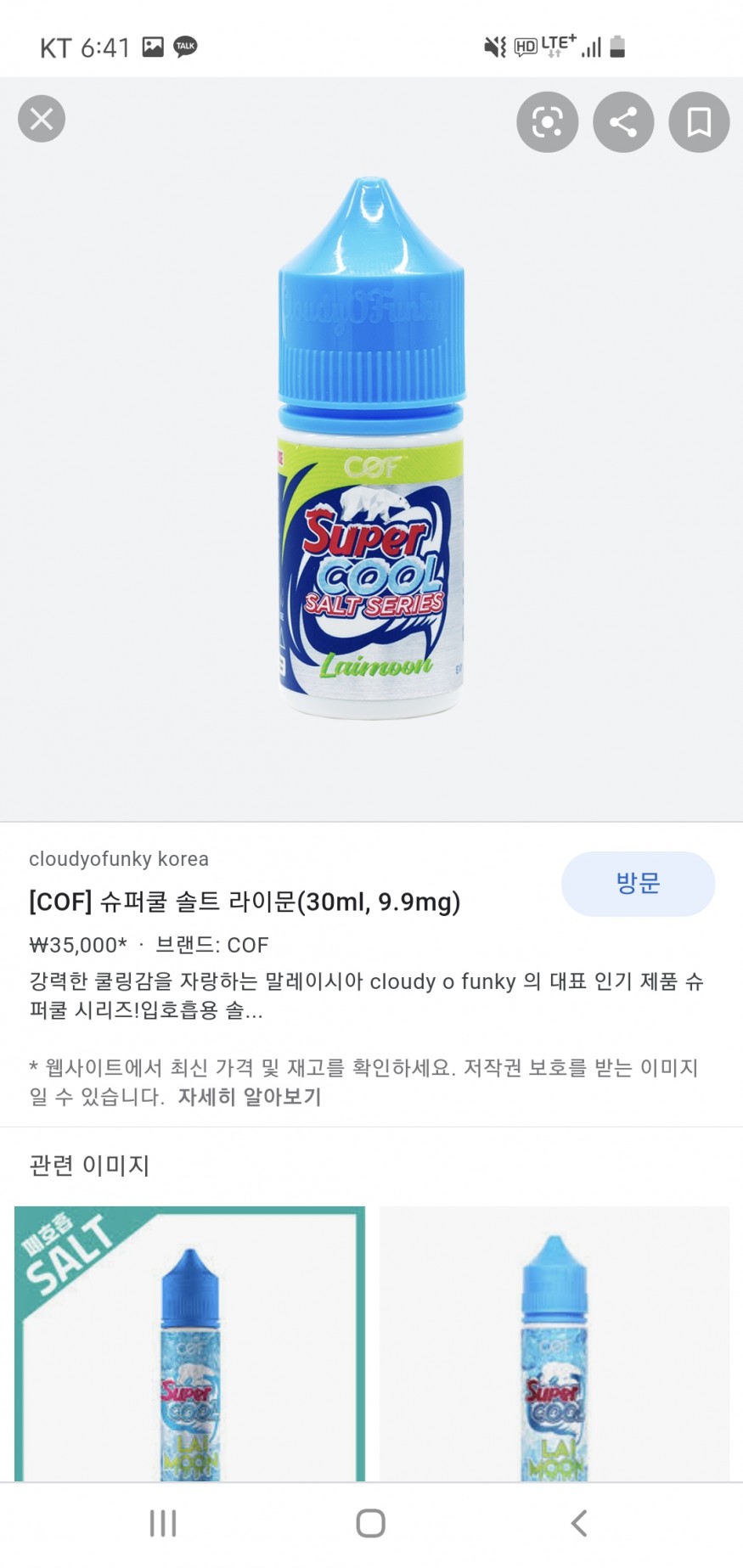Bookmark this image result

pyautogui.click(x=699, y=122)
